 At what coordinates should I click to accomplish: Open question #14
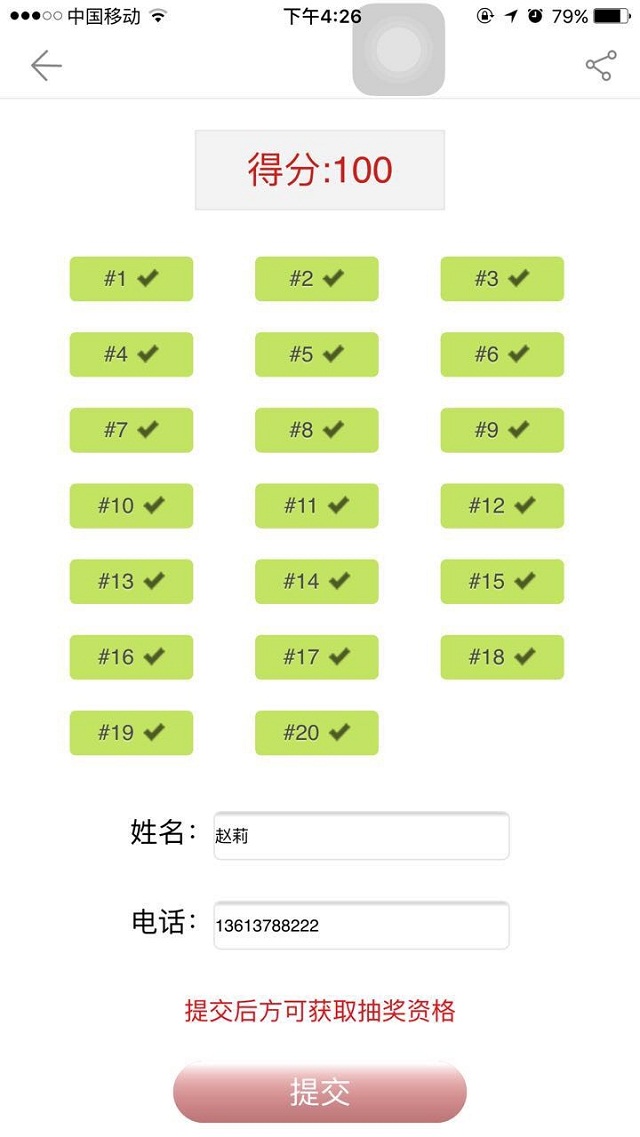[316, 581]
